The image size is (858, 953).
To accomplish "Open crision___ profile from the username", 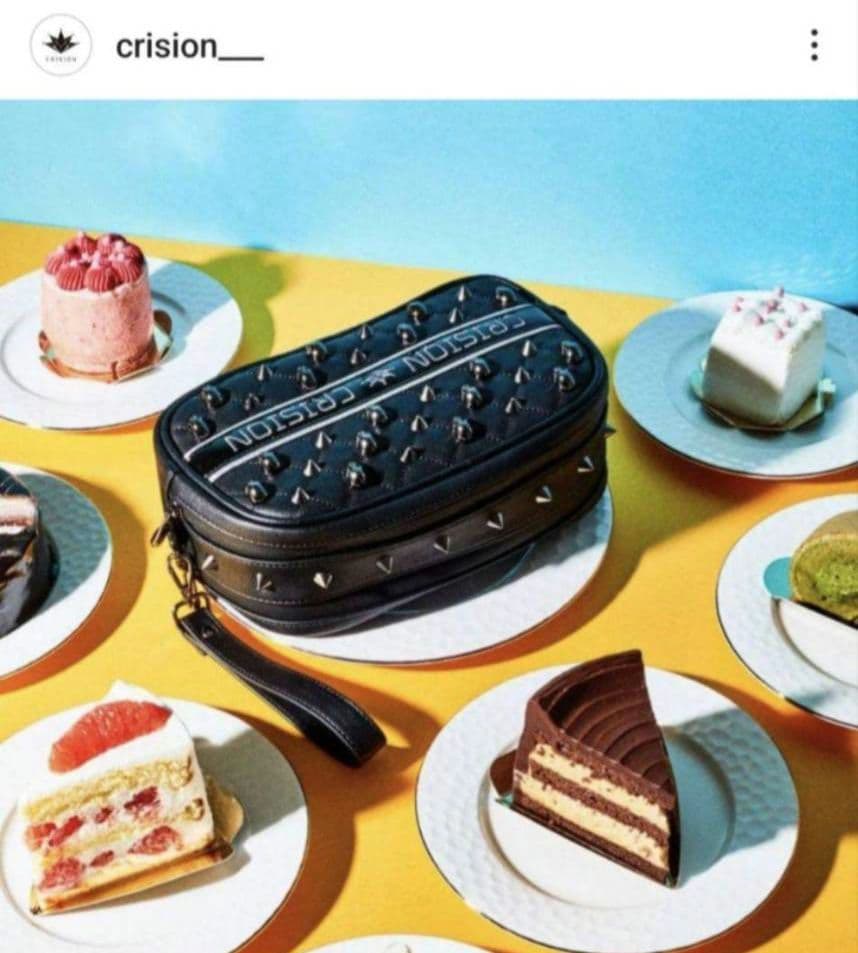I will [x=188, y=46].
